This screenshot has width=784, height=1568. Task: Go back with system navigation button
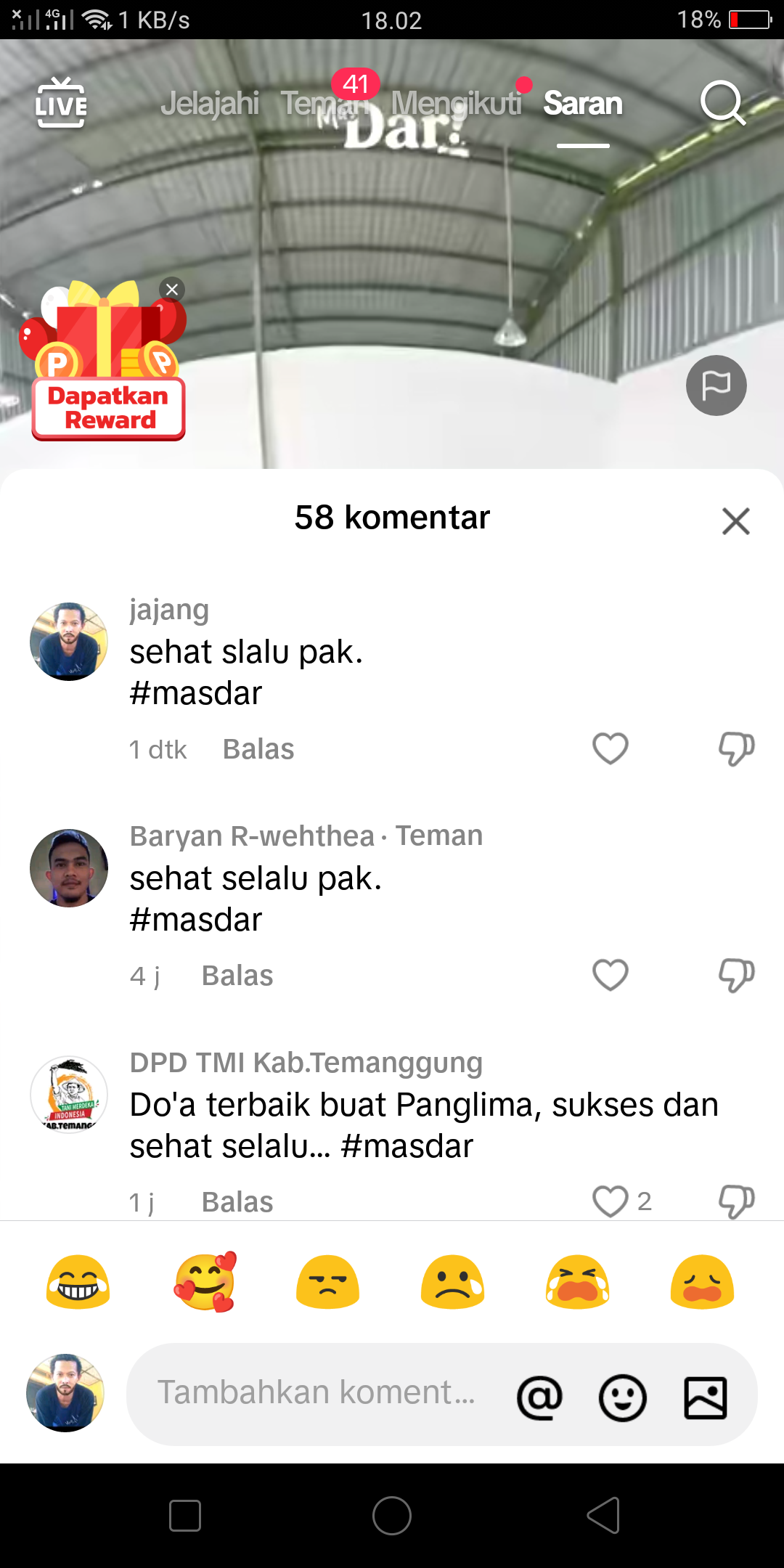pos(603,1515)
